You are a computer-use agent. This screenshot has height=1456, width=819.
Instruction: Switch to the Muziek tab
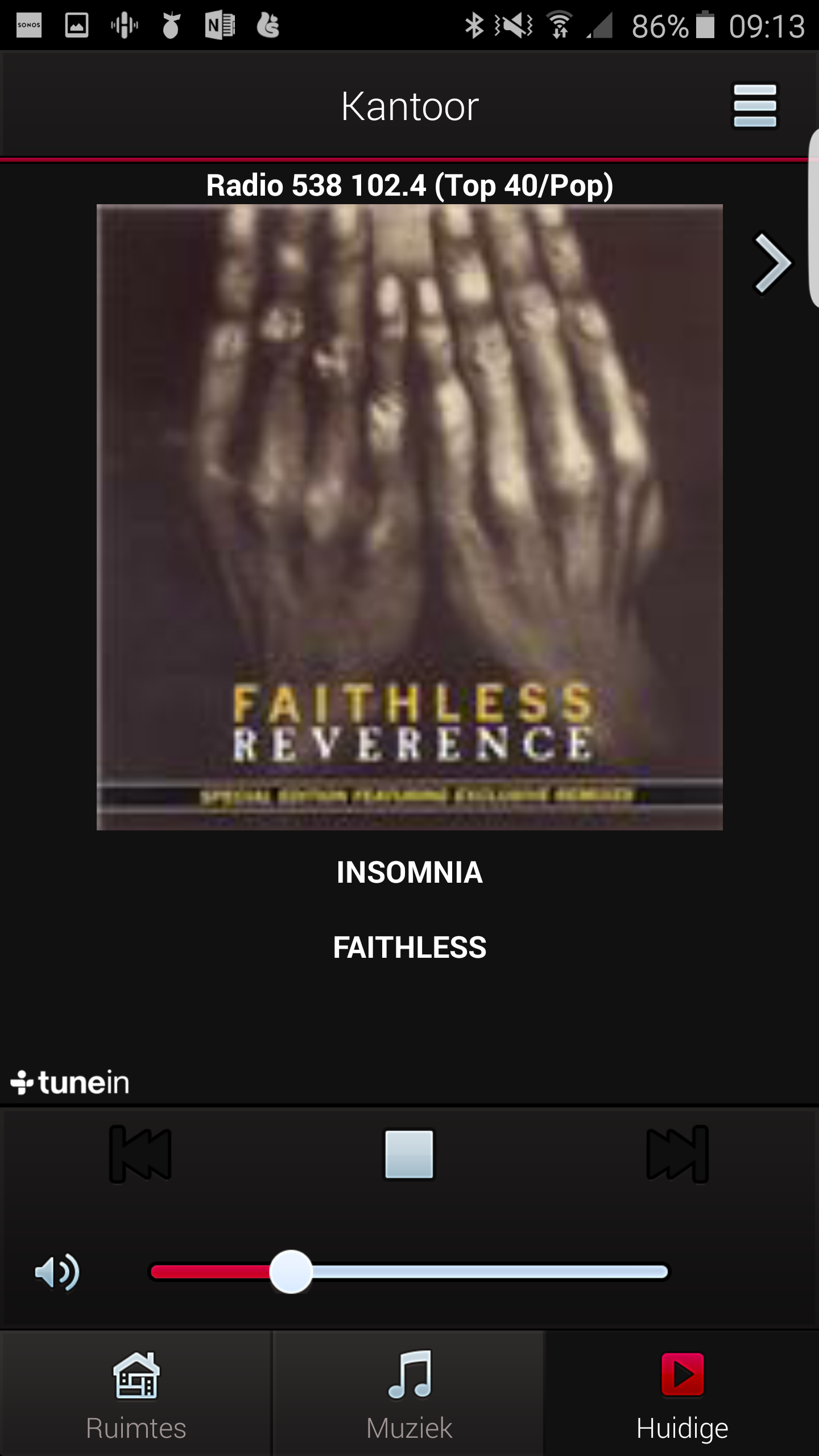coord(409,1393)
